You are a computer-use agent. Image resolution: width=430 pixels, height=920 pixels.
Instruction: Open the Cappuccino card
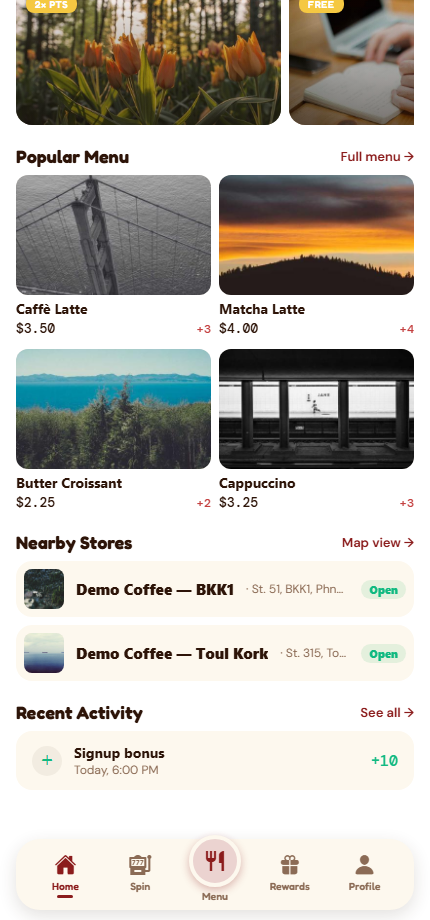[316, 429]
